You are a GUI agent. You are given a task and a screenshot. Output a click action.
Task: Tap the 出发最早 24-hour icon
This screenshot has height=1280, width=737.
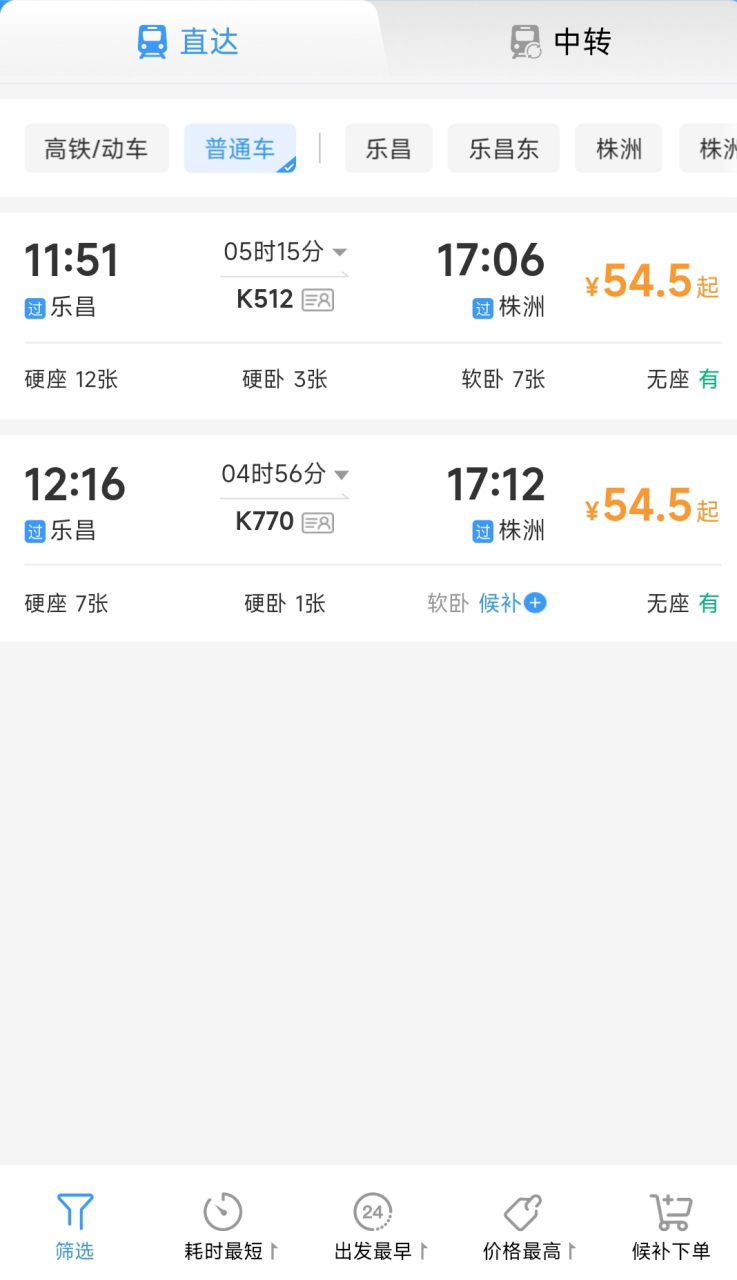pyautogui.click(x=373, y=1211)
